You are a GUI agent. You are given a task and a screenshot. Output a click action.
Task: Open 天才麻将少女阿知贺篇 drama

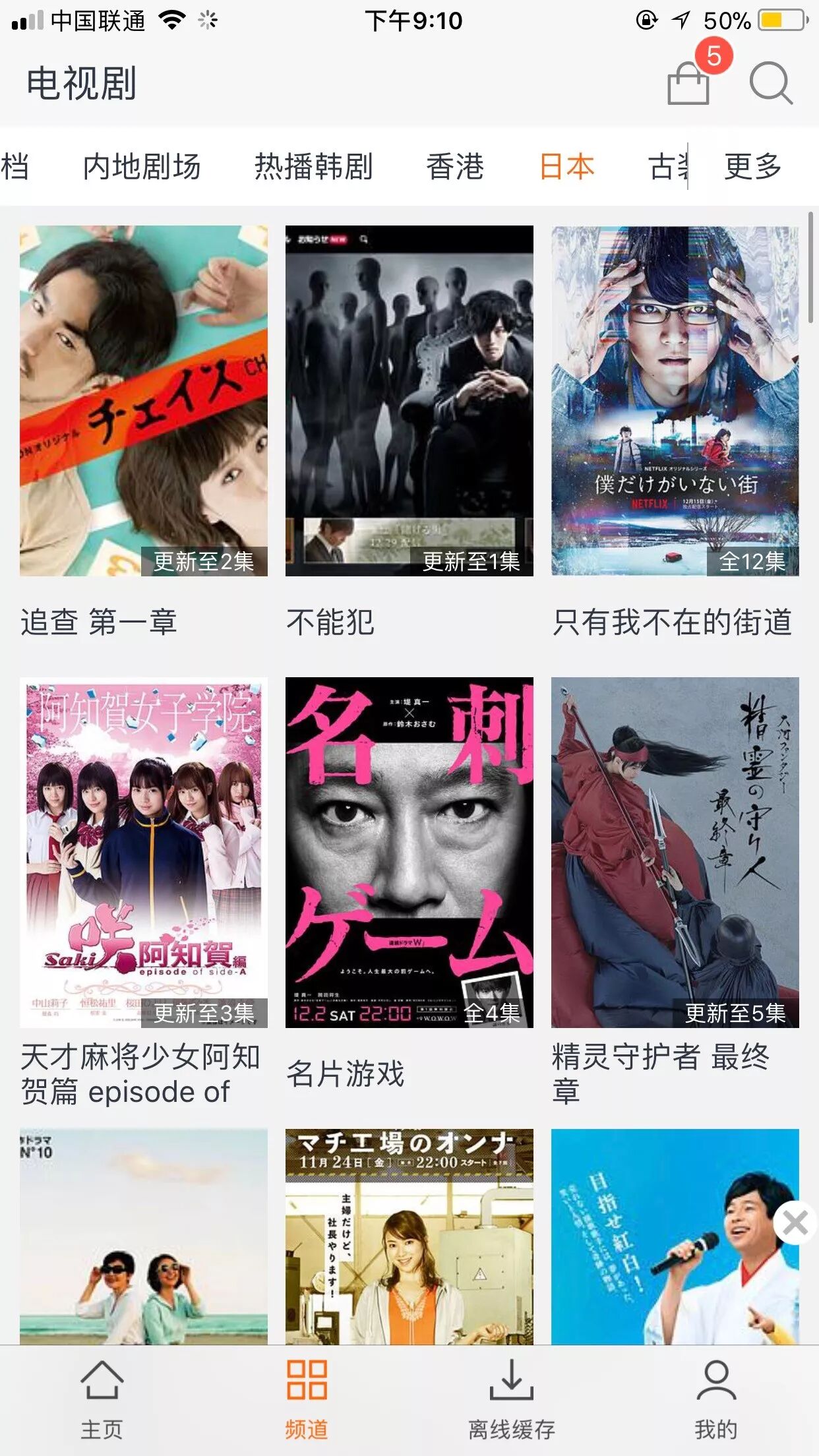pyautogui.click(x=144, y=852)
